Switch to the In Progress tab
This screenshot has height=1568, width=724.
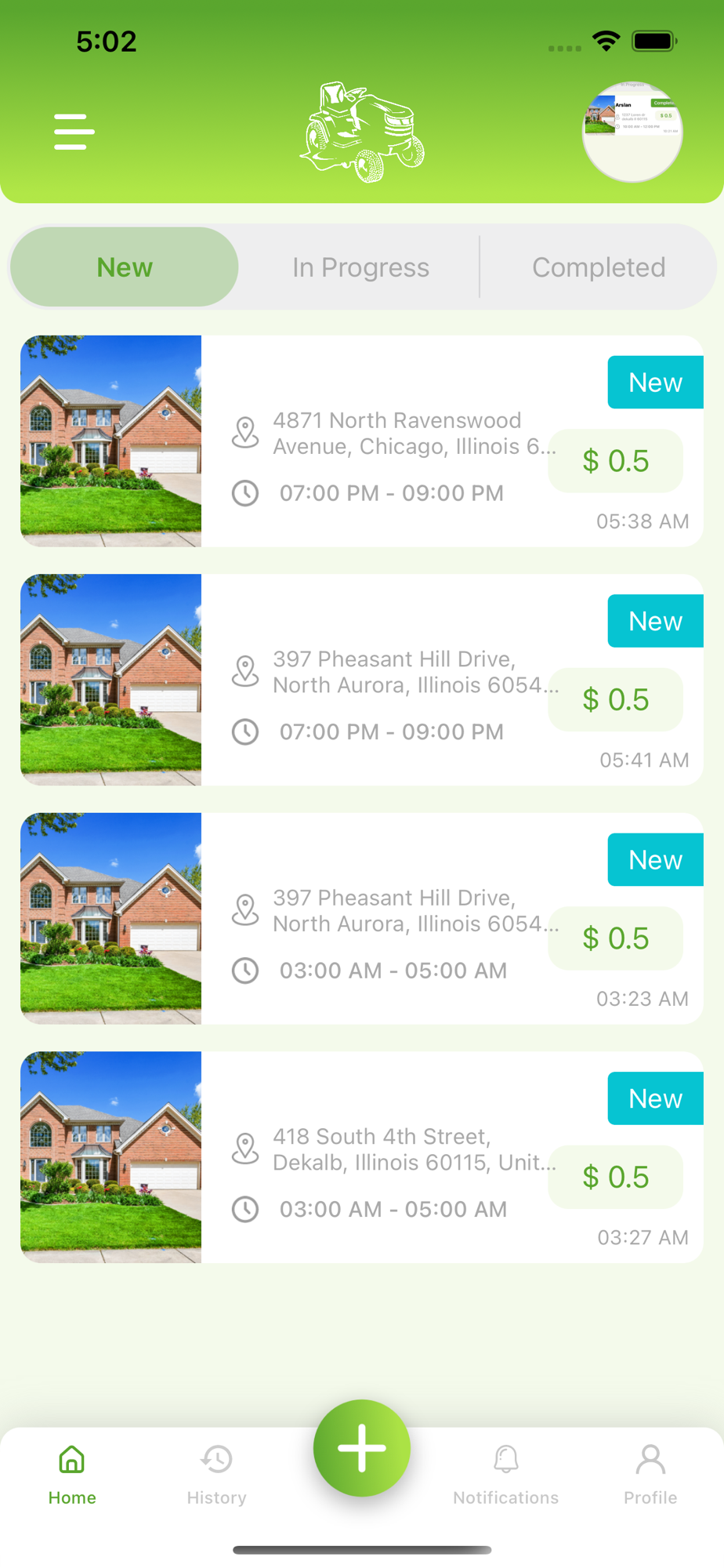coord(360,267)
